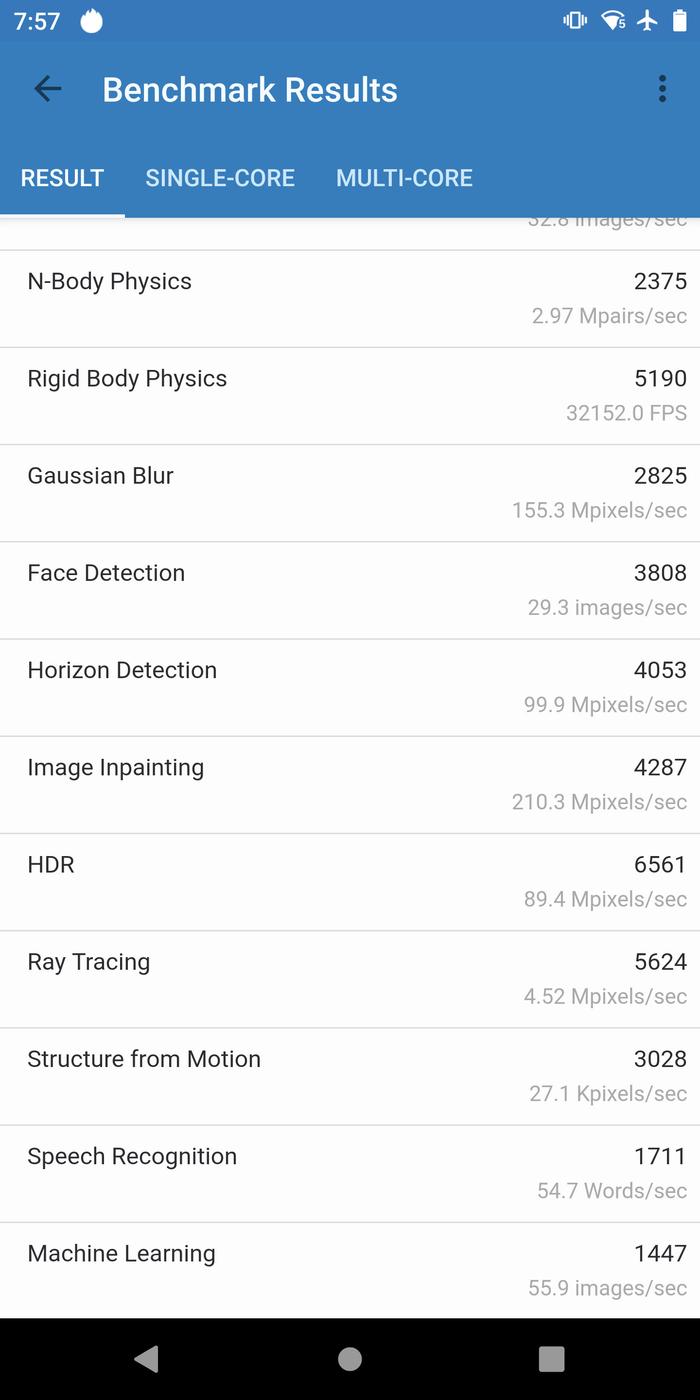Open recent apps from the navigation bar
Viewport: 700px width, 1400px height.
point(551,1358)
